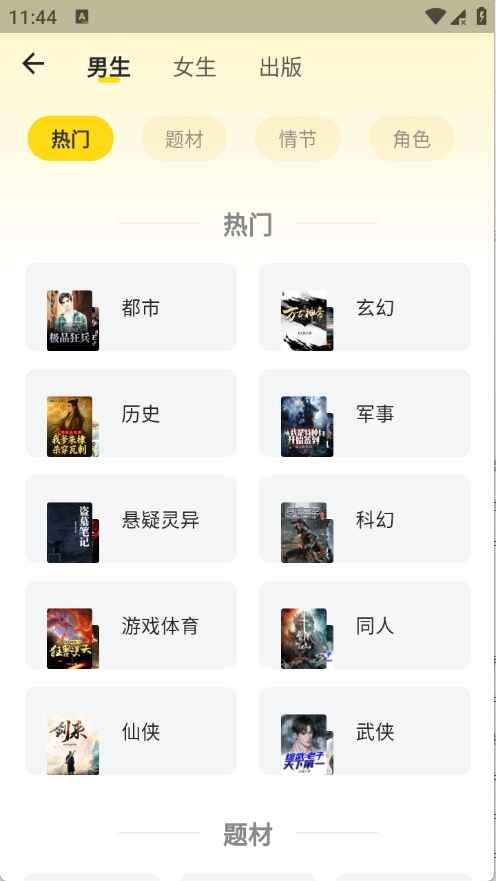The image size is (496, 881).
Task: Open the 悬疑灵异 category card
Action: pos(131,519)
